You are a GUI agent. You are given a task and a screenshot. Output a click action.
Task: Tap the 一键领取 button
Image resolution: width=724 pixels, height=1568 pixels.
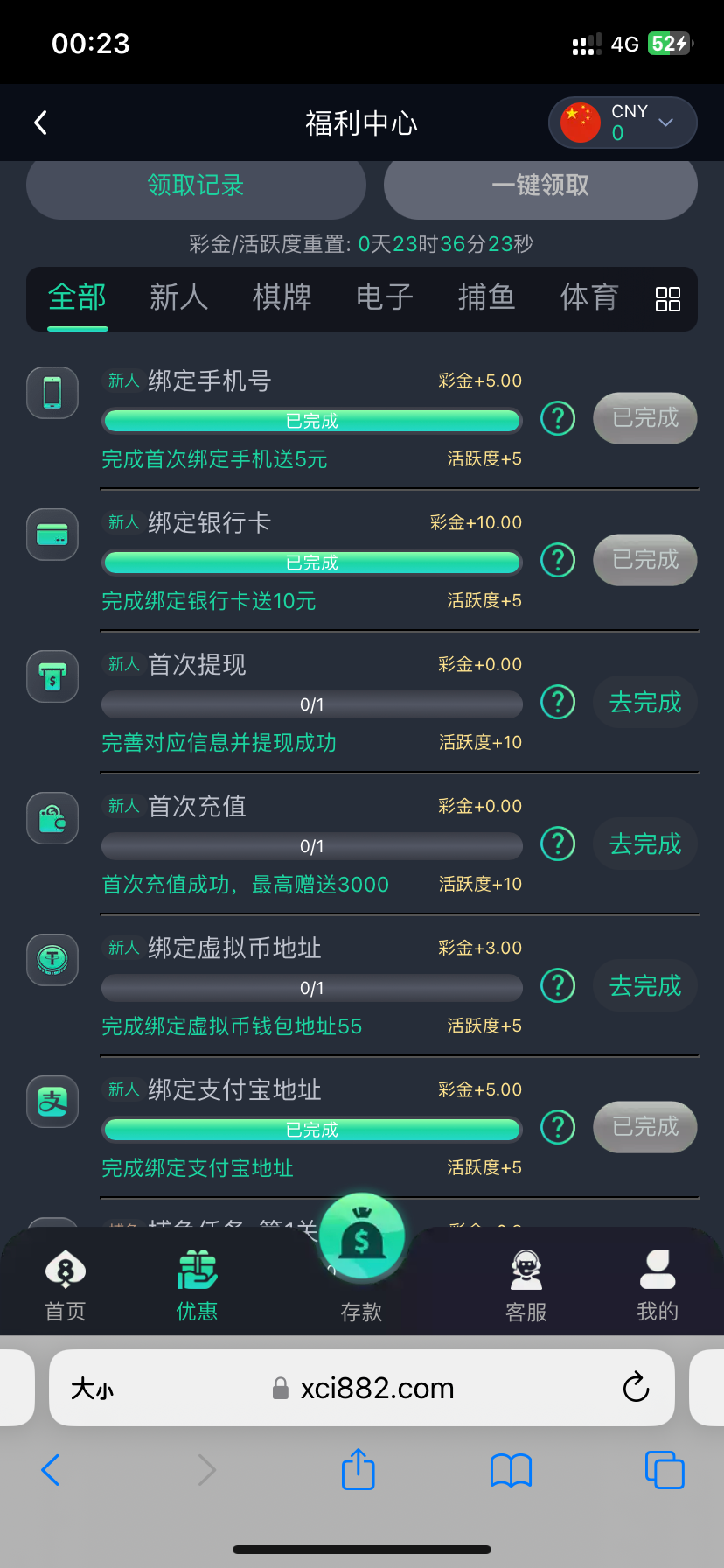point(540,185)
